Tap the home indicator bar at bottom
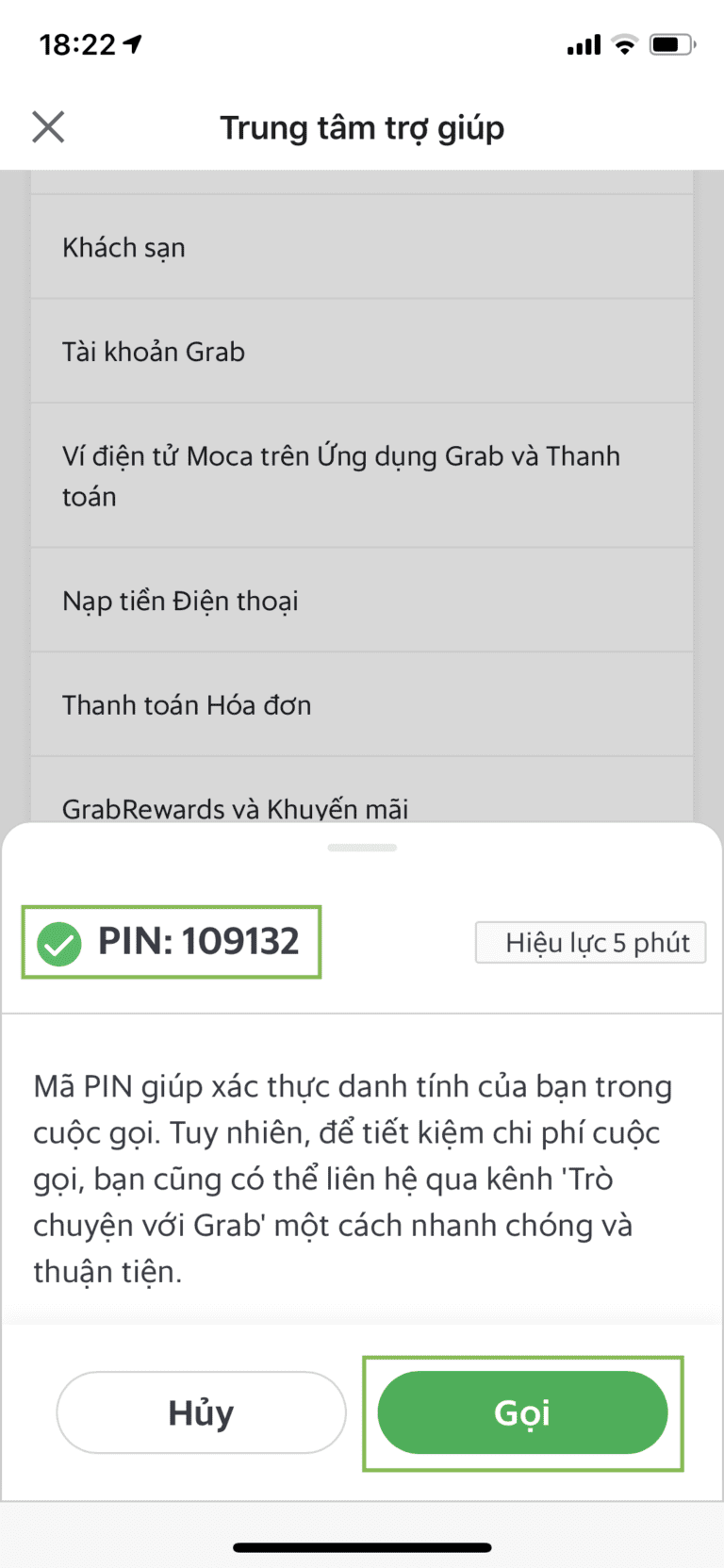Screen dimensions: 724x1568 [x=362, y=1546]
